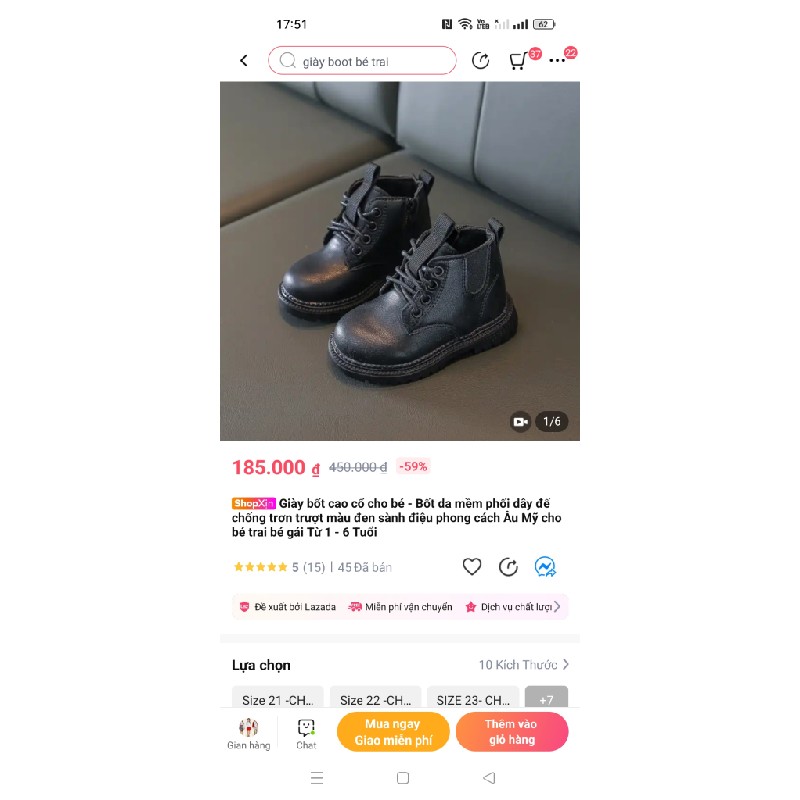Go back using the top arrow
This screenshot has width=800, height=800.
click(243, 61)
